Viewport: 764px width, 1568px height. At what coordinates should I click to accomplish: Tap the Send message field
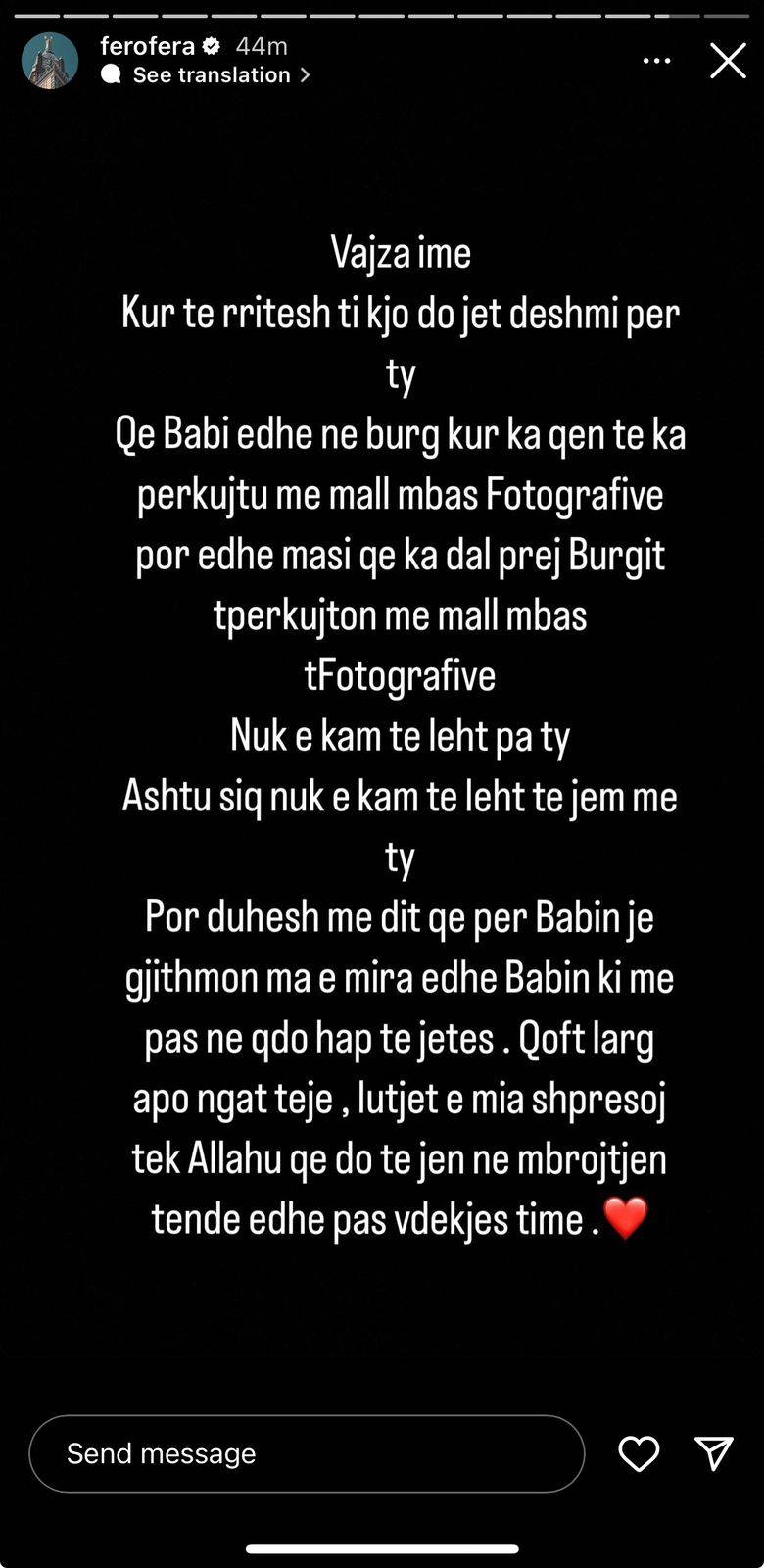pyautogui.click(x=307, y=1453)
